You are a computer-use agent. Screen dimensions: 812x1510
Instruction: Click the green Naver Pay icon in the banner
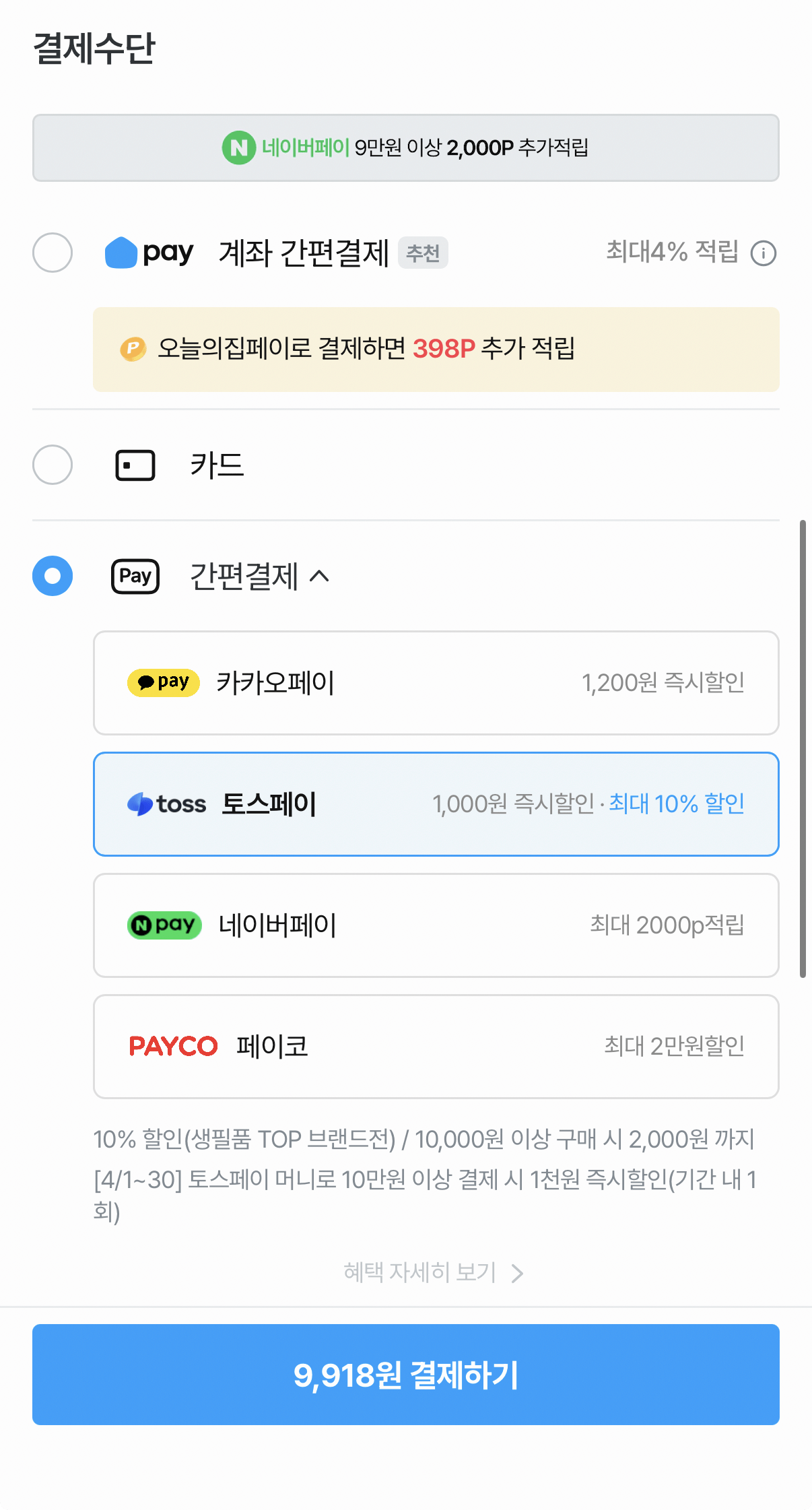coord(237,147)
